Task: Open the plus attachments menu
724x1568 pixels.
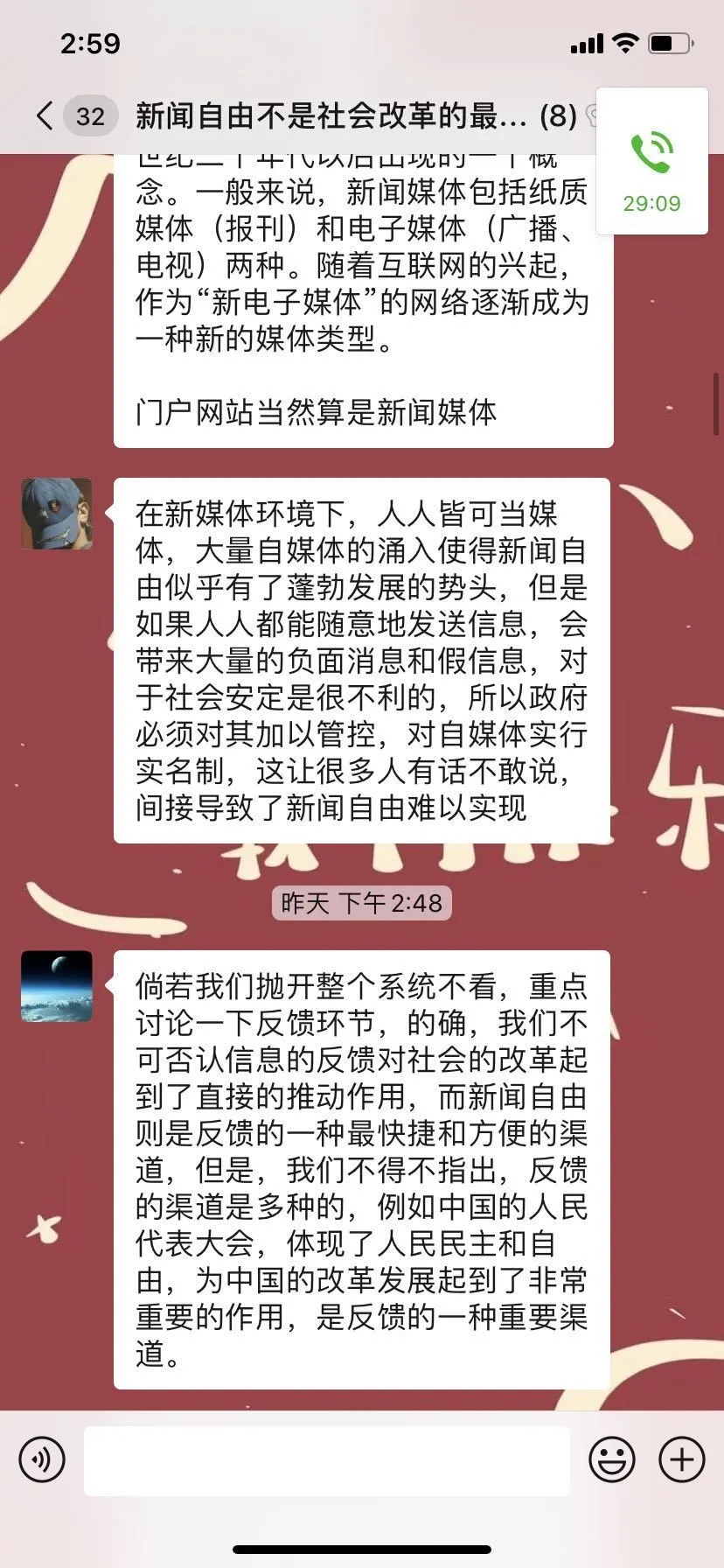Action: pyautogui.click(x=681, y=1459)
